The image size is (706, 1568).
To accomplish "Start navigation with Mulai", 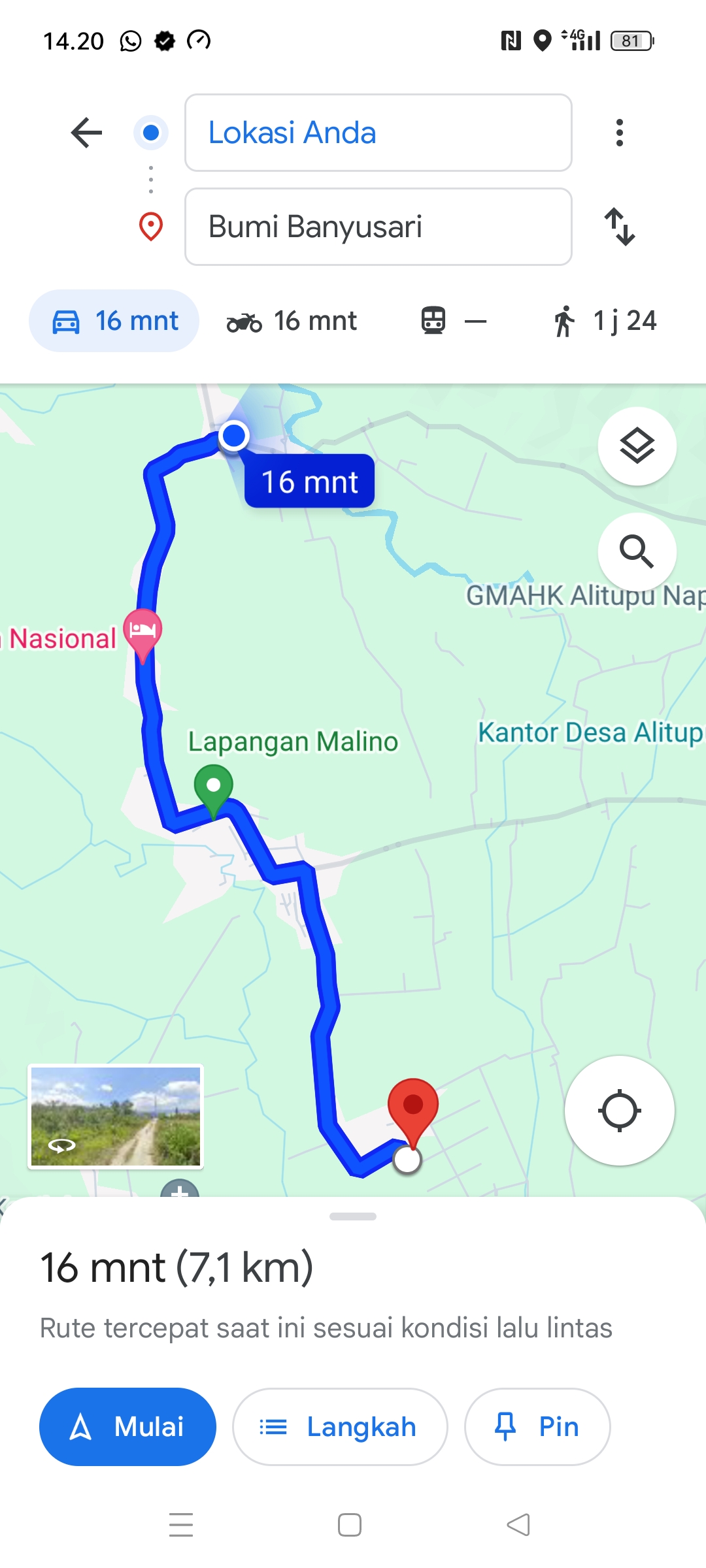I will tap(127, 1427).
